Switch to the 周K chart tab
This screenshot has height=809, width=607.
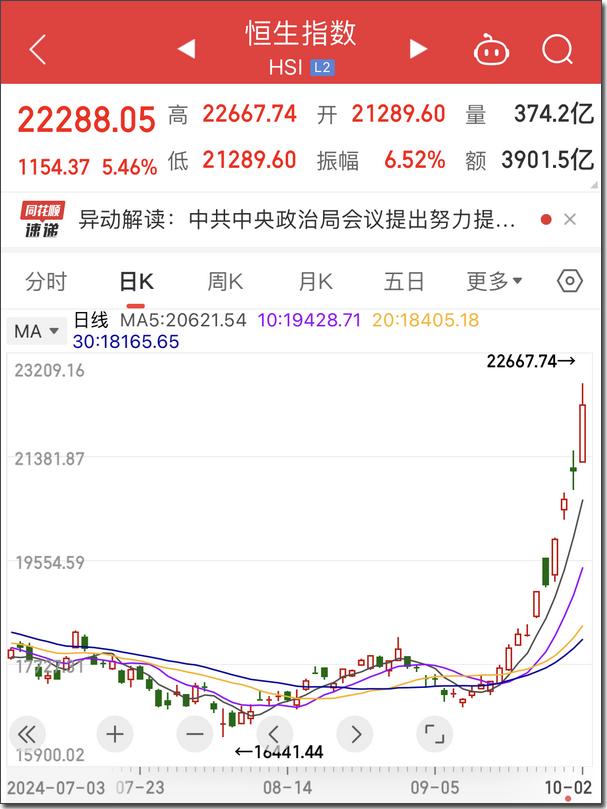tap(225, 282)
